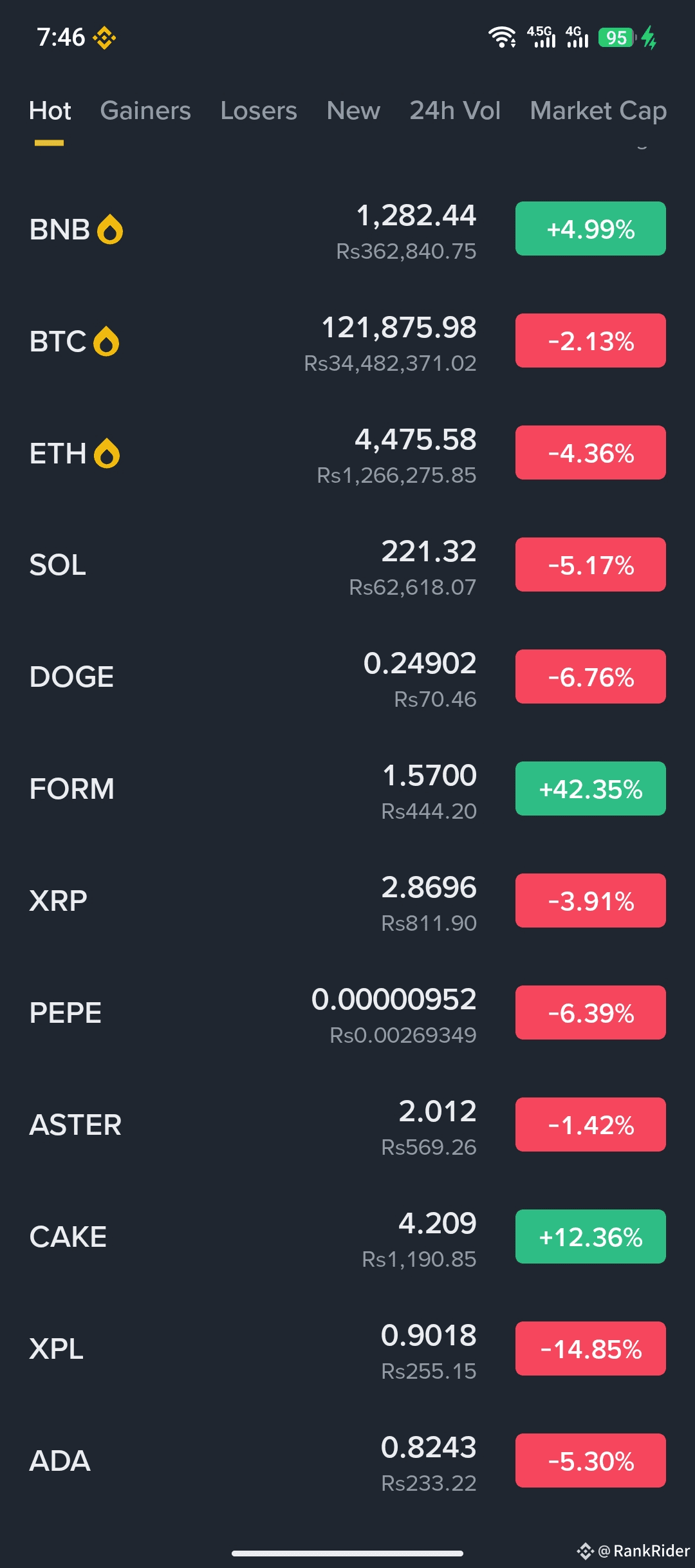The image size is (695, 1568).
Task: View CAKE trading details
Action: click(x=347, y=1238)
